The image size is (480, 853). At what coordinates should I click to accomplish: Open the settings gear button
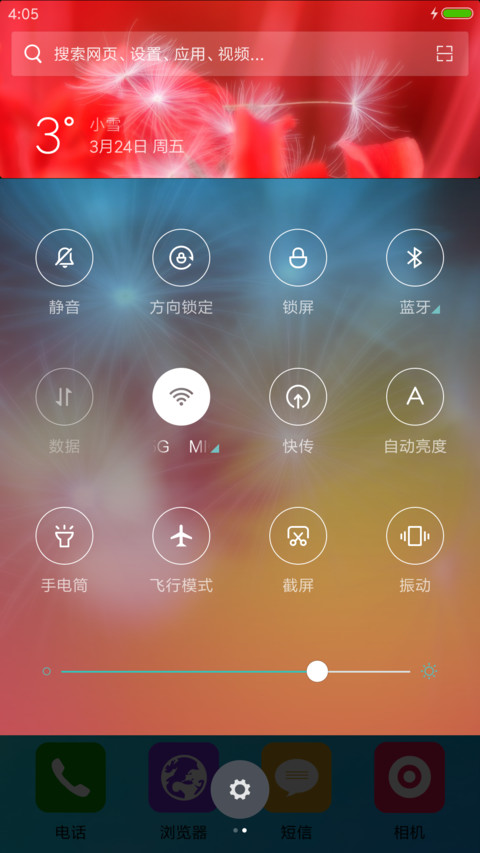tap(240, 789)
